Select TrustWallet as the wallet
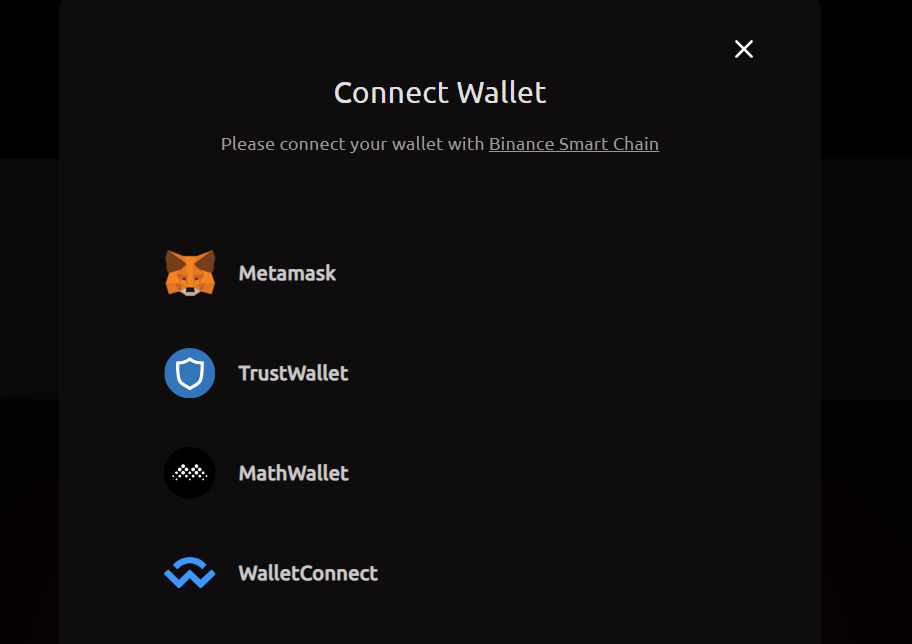 point(292,373)
